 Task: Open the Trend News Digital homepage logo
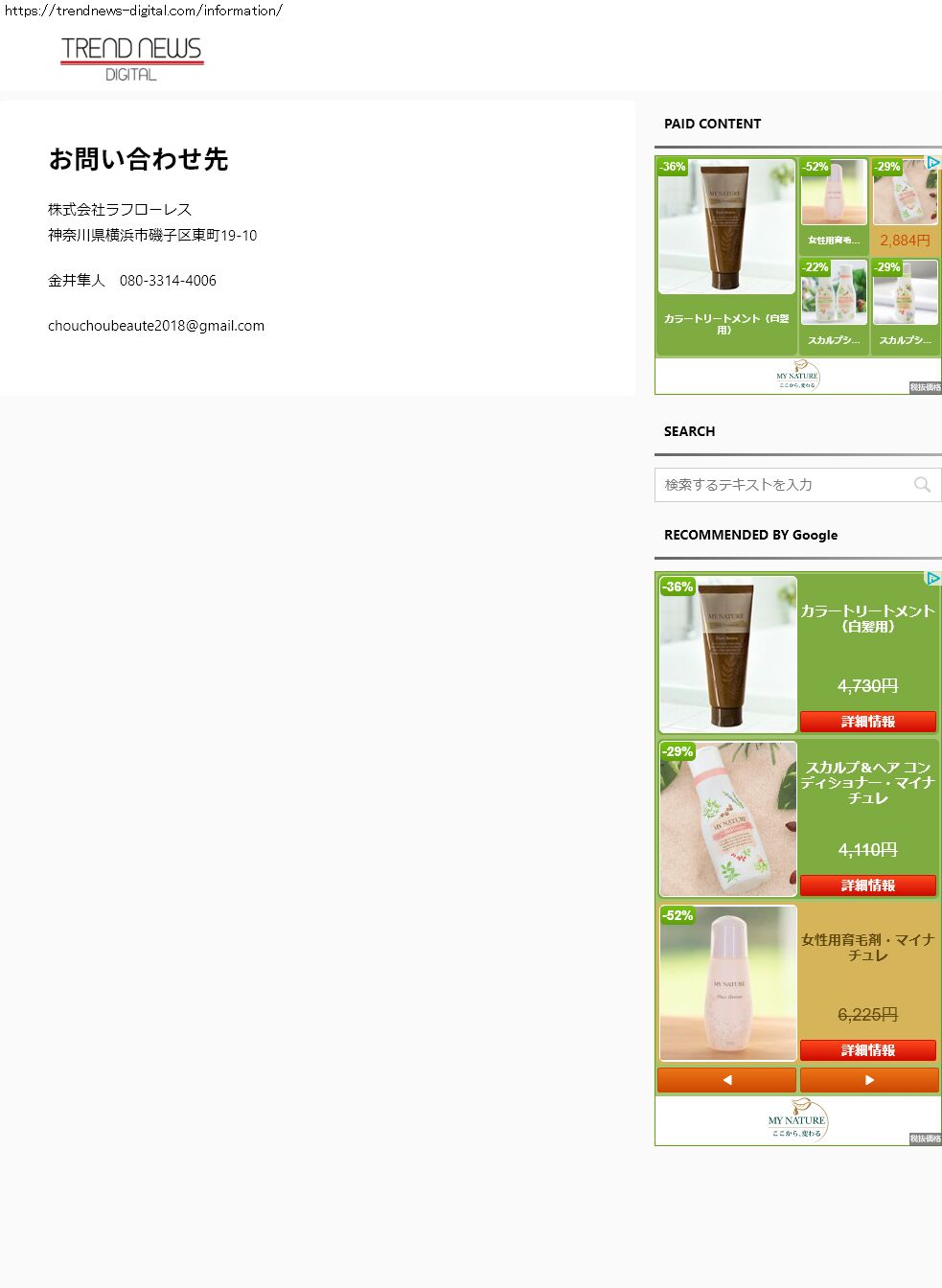[x=131, y=58]
